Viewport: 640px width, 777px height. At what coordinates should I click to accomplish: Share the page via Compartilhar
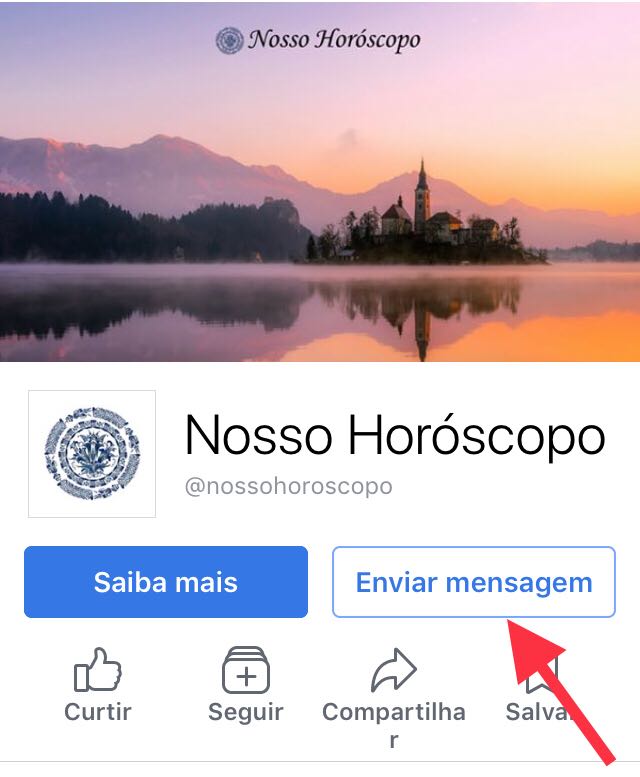pos(393,690)
